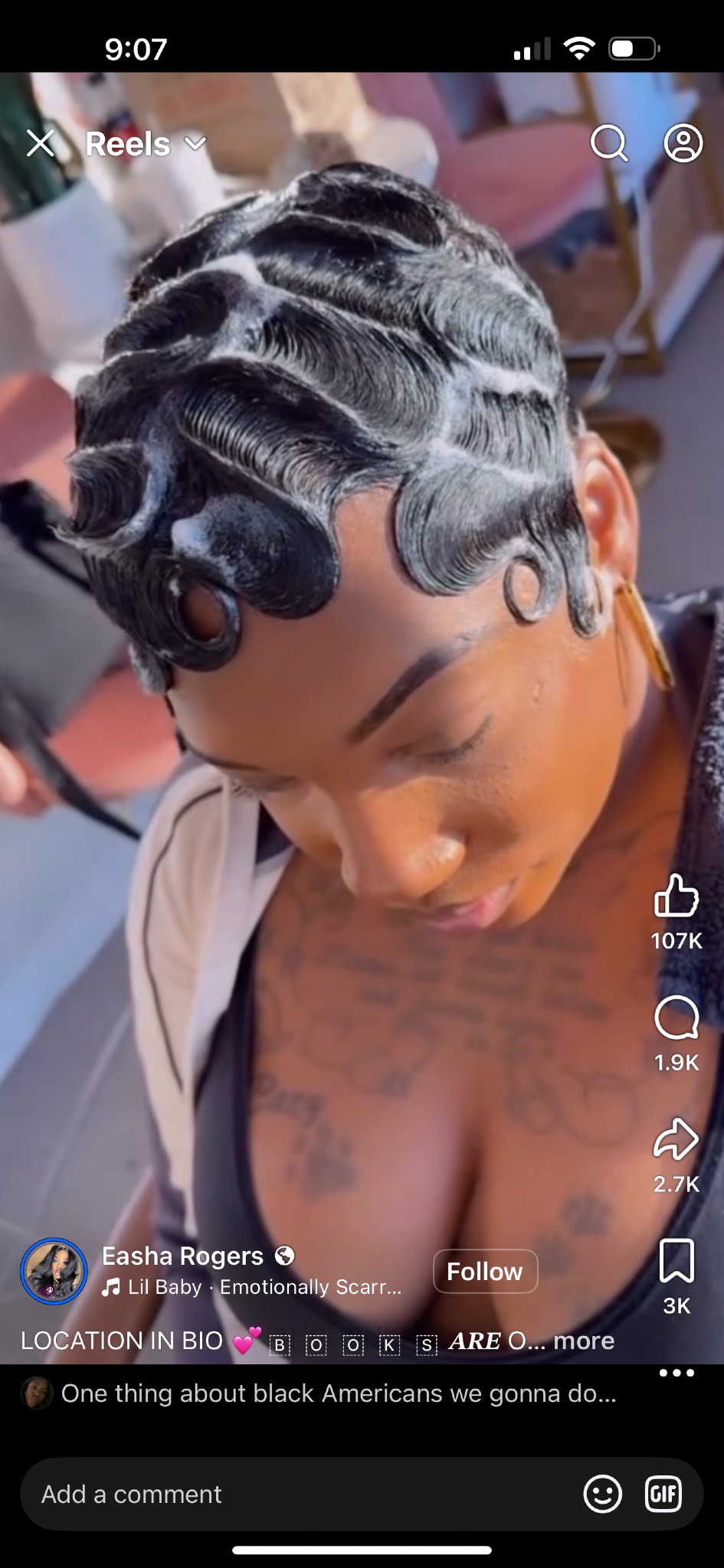The image size is (724, 1568).
Task: Open your profile icon
Action: point(683,143)
